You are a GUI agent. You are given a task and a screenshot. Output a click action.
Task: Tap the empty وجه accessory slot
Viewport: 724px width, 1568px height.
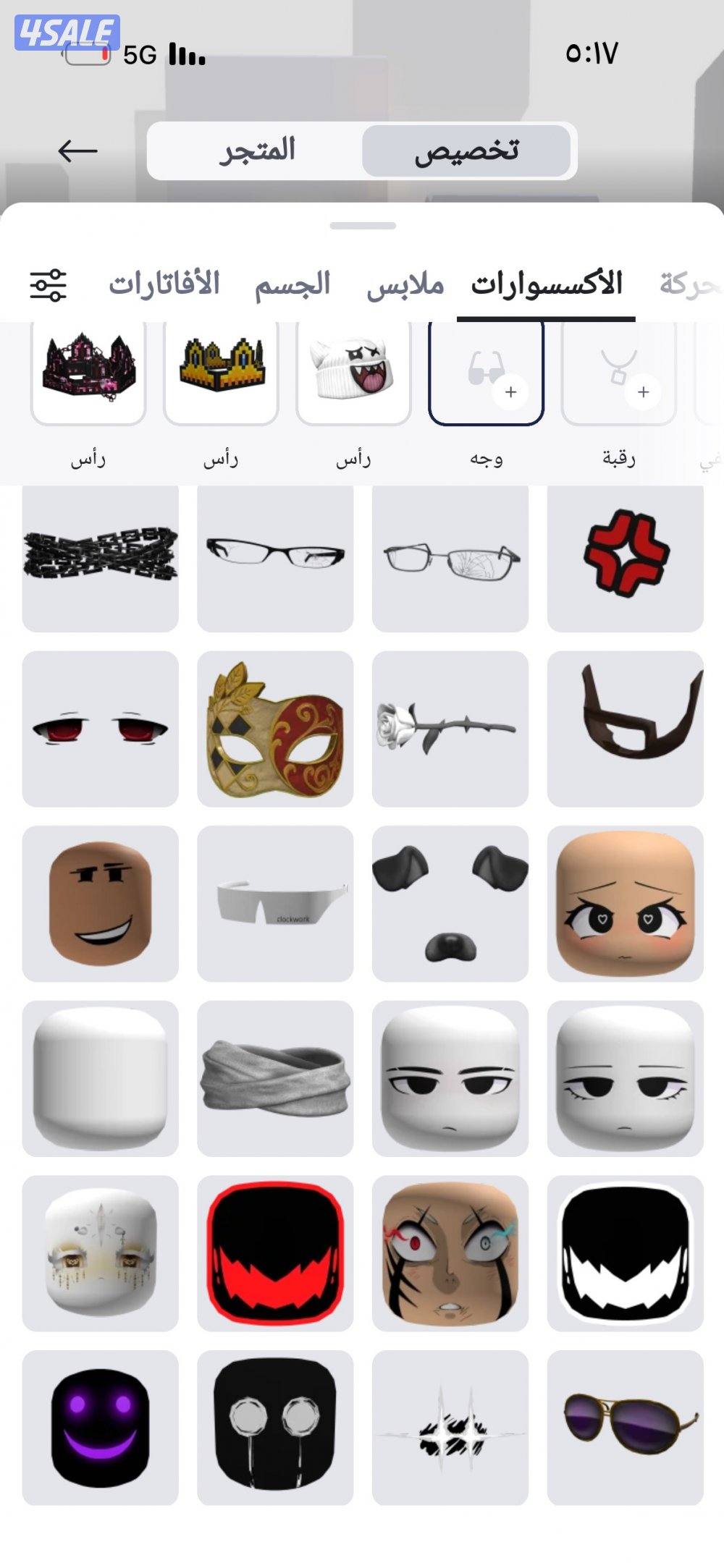486,372
